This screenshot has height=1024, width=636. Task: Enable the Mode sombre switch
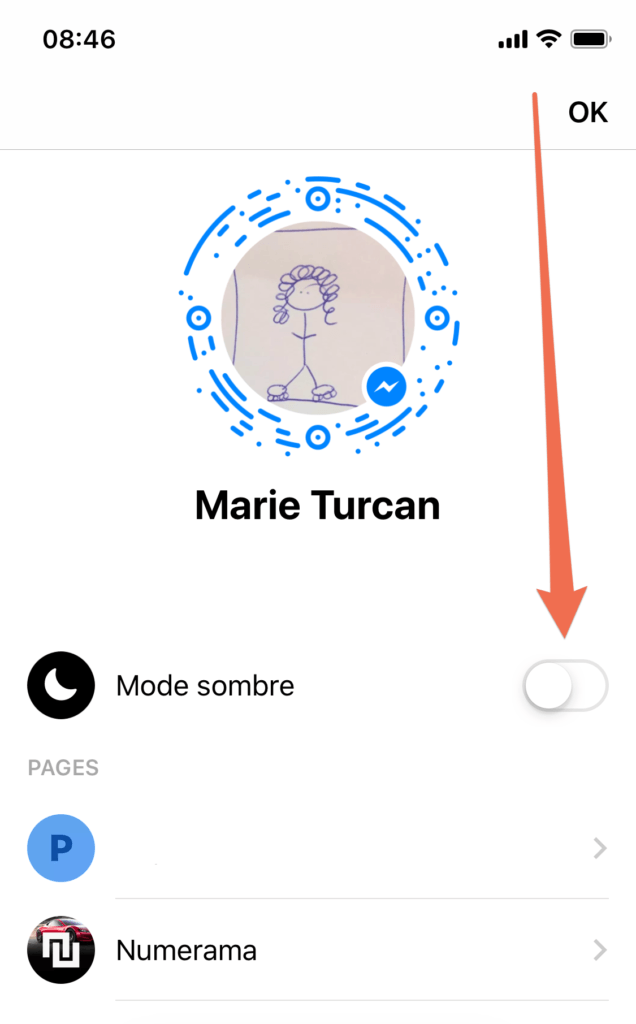point(564,686)
